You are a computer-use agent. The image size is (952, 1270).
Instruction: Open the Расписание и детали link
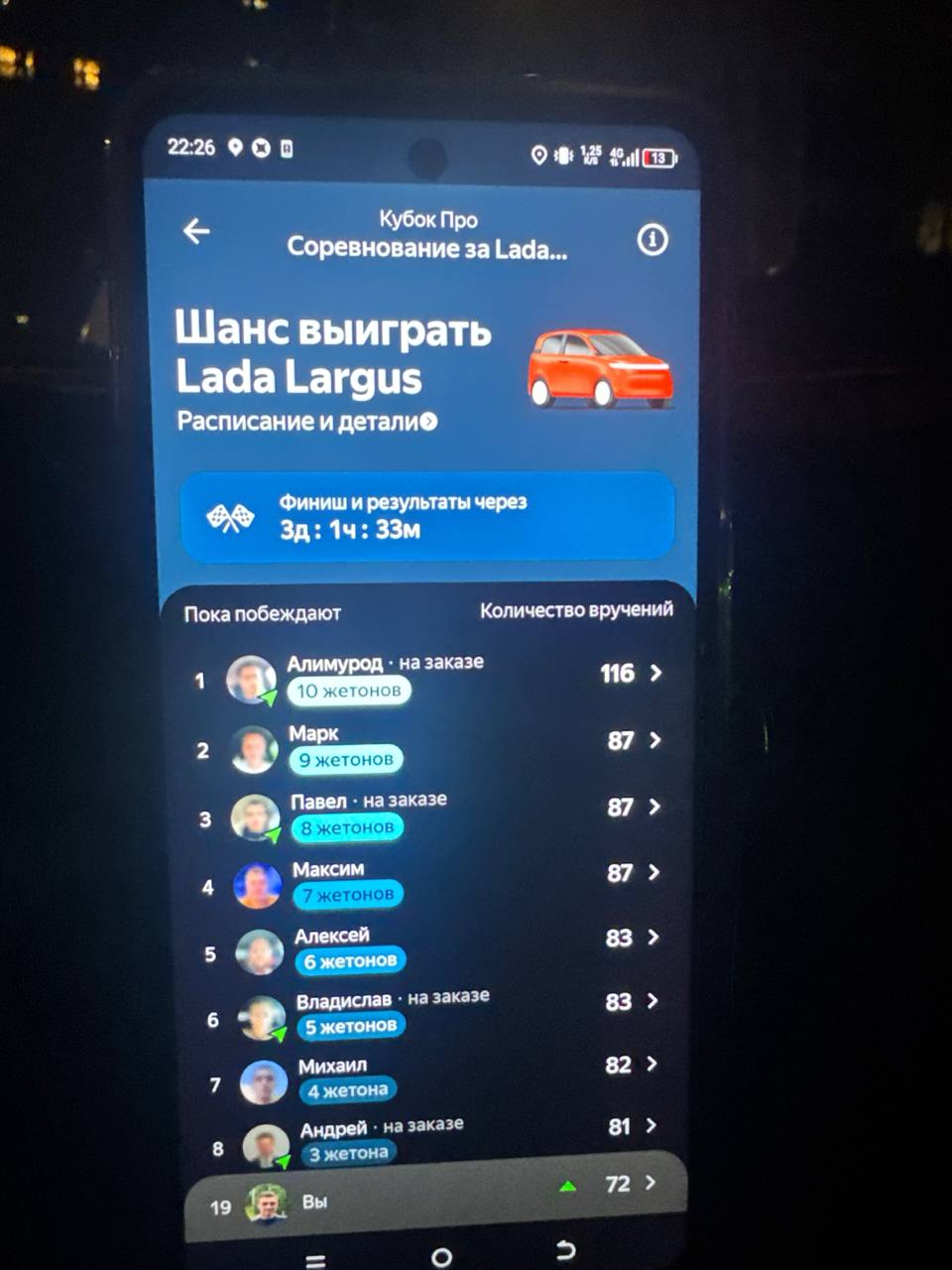306,422
